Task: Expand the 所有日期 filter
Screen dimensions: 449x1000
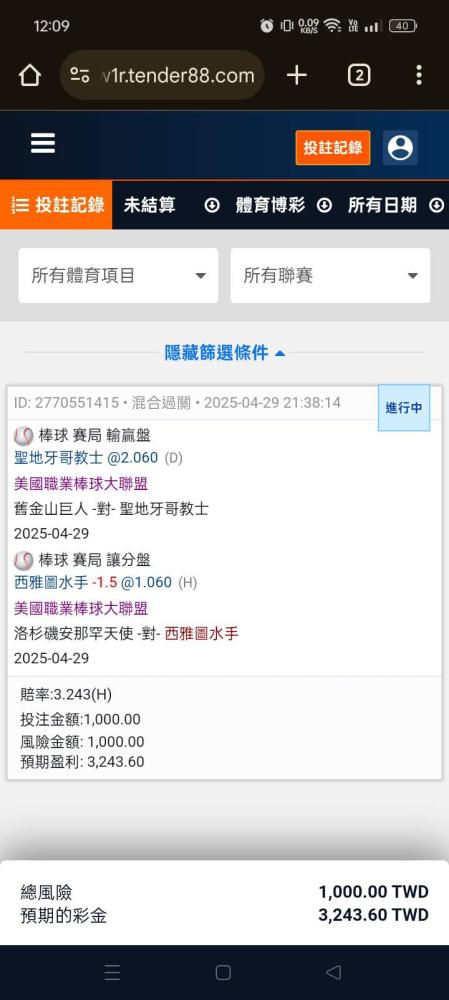Action: 395,205
